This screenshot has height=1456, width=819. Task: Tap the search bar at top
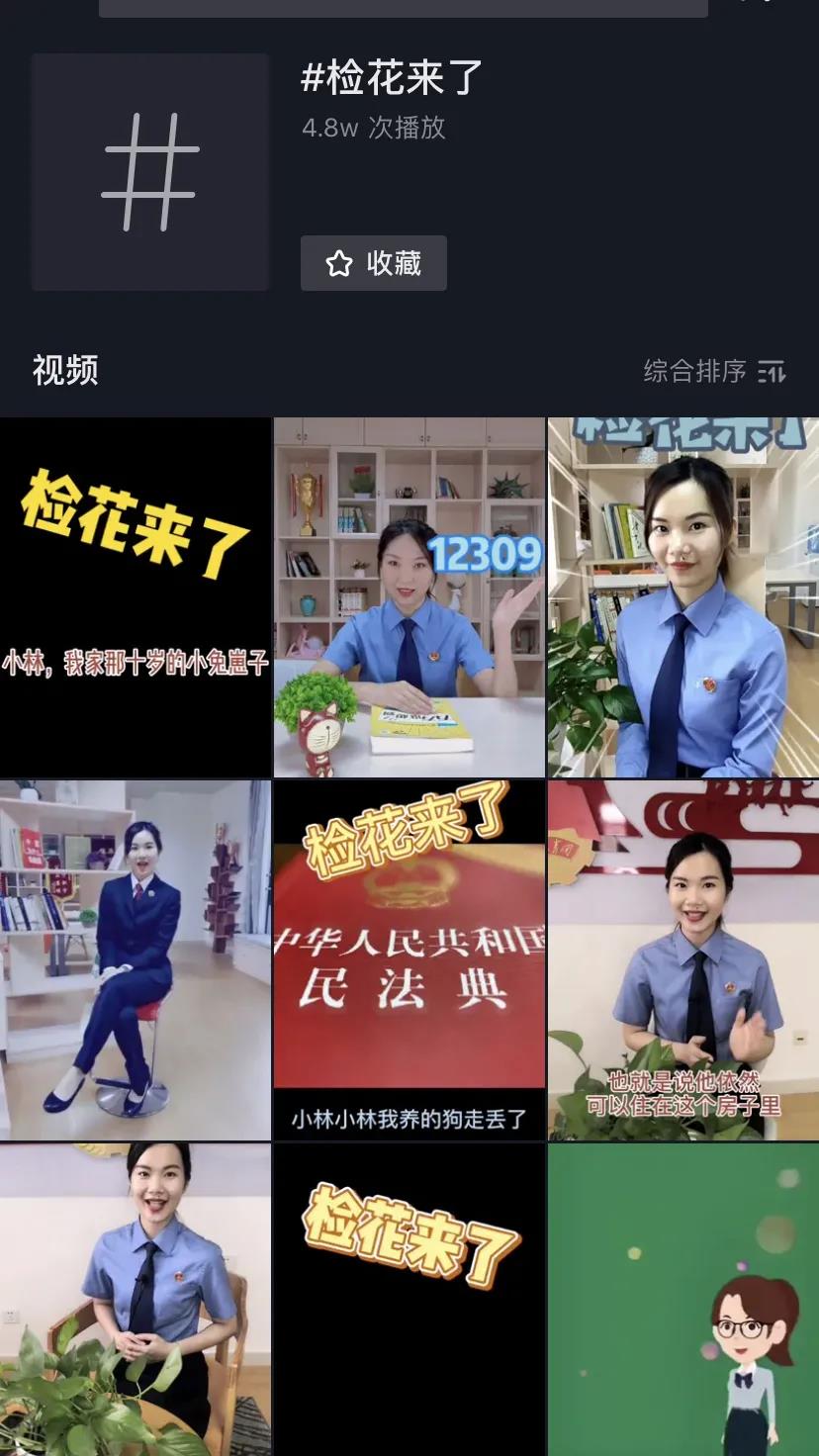click(403, 7)
